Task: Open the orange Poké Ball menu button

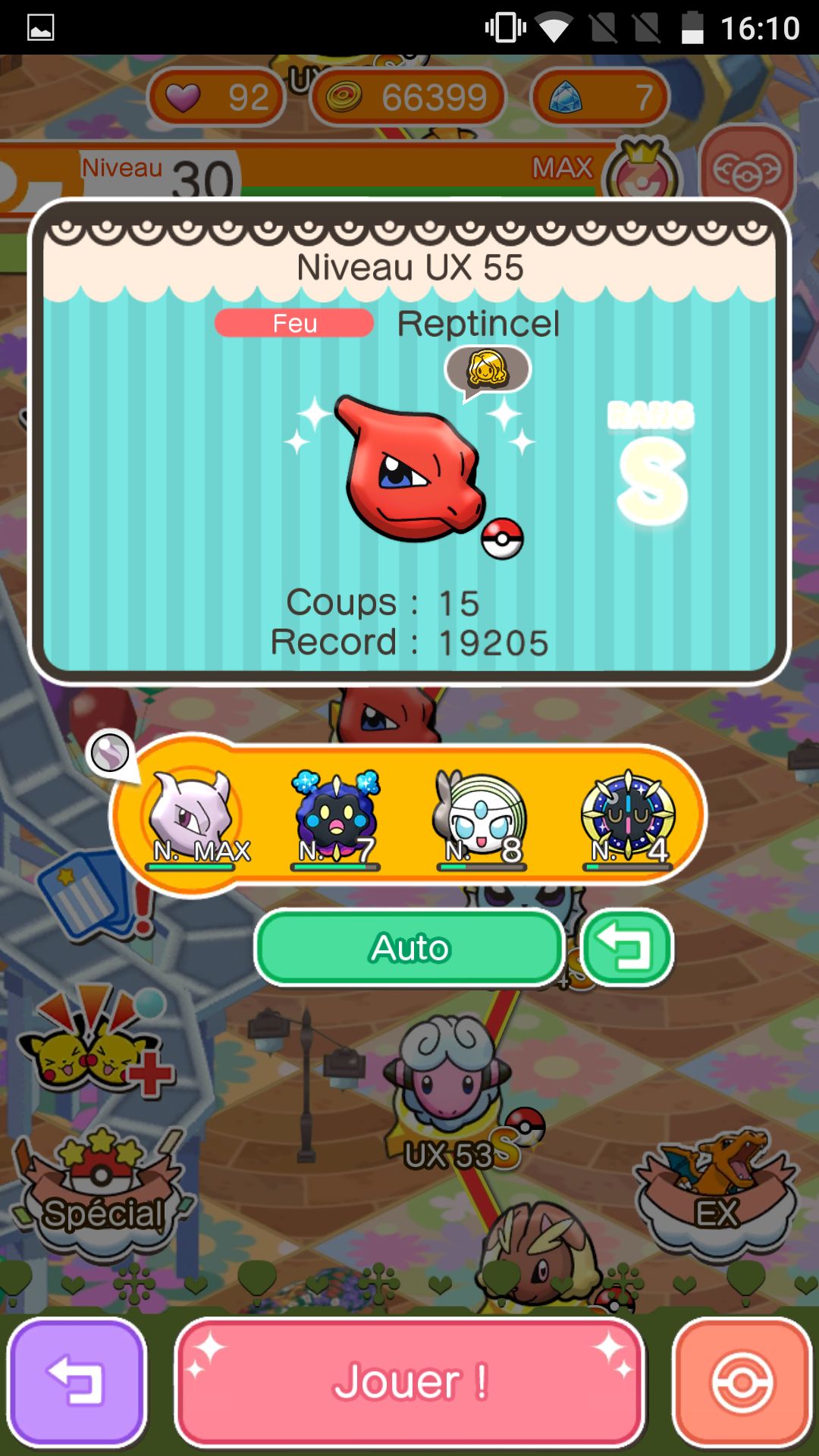Action: pos(742,1382)
